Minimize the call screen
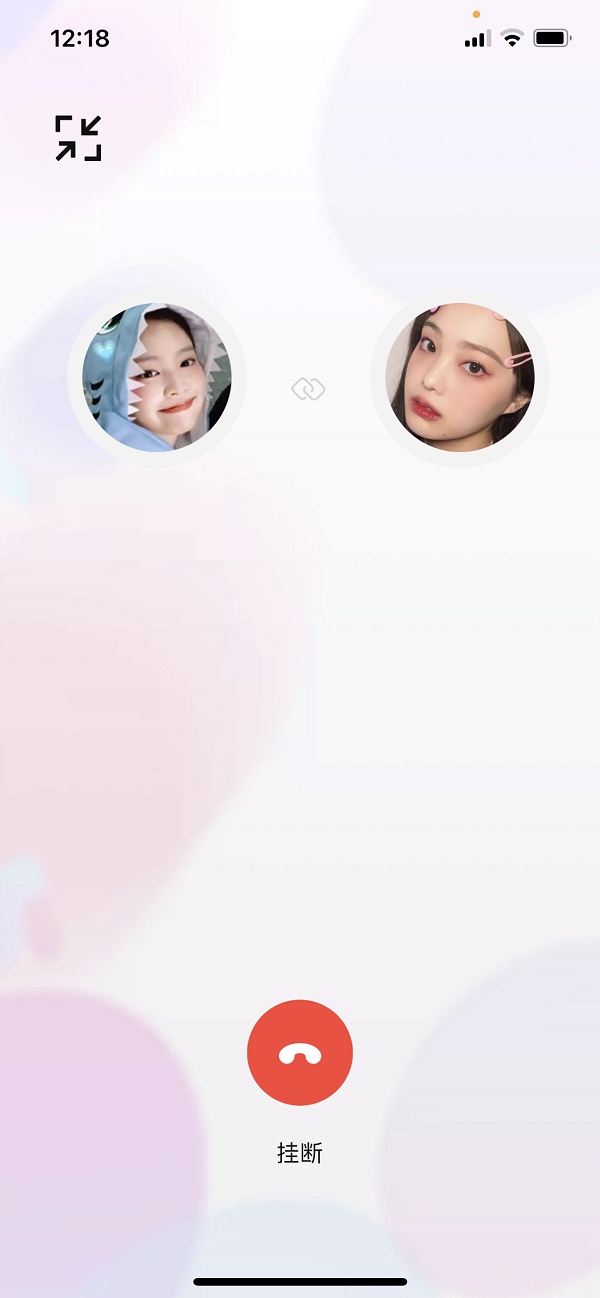 [78, 138]
